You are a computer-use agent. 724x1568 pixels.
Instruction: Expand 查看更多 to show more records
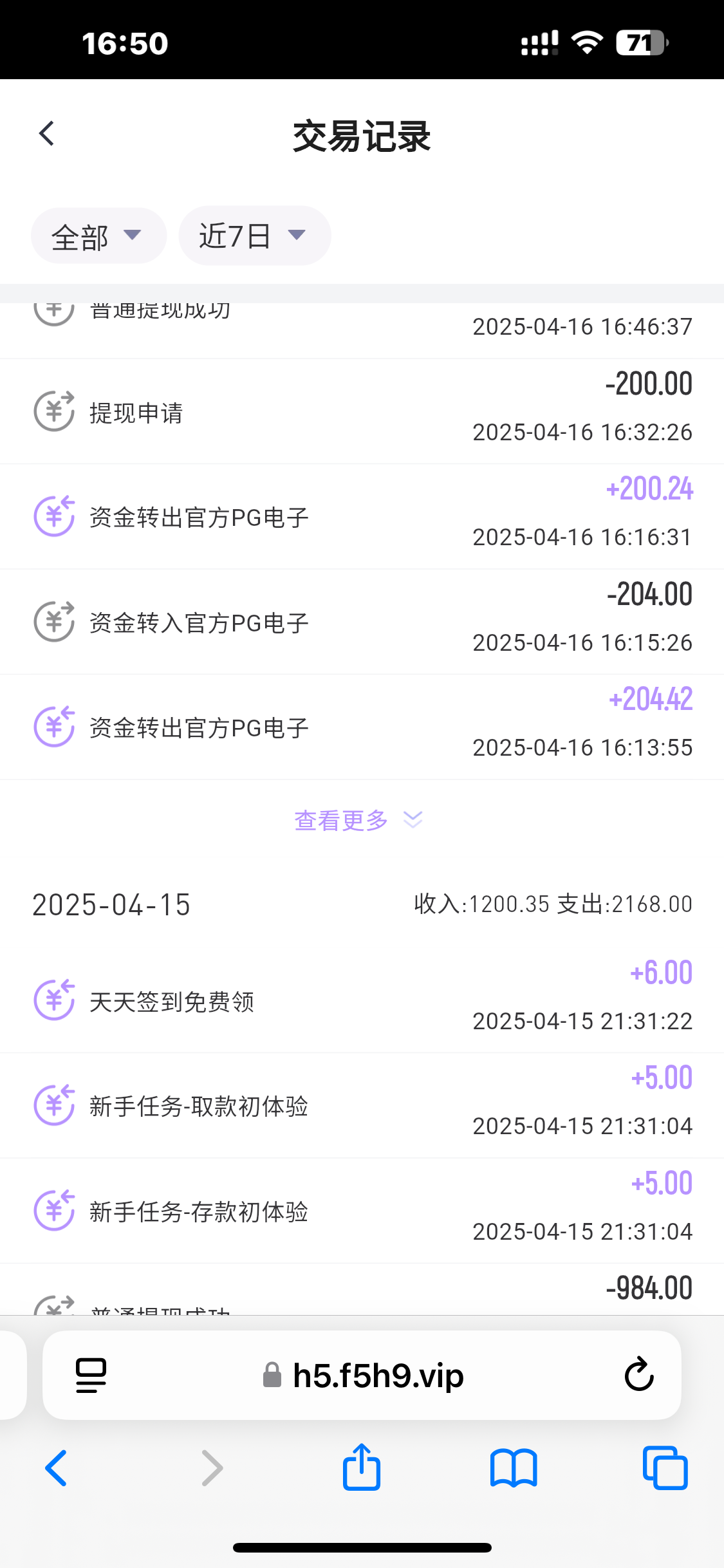[x=358, y=820]
